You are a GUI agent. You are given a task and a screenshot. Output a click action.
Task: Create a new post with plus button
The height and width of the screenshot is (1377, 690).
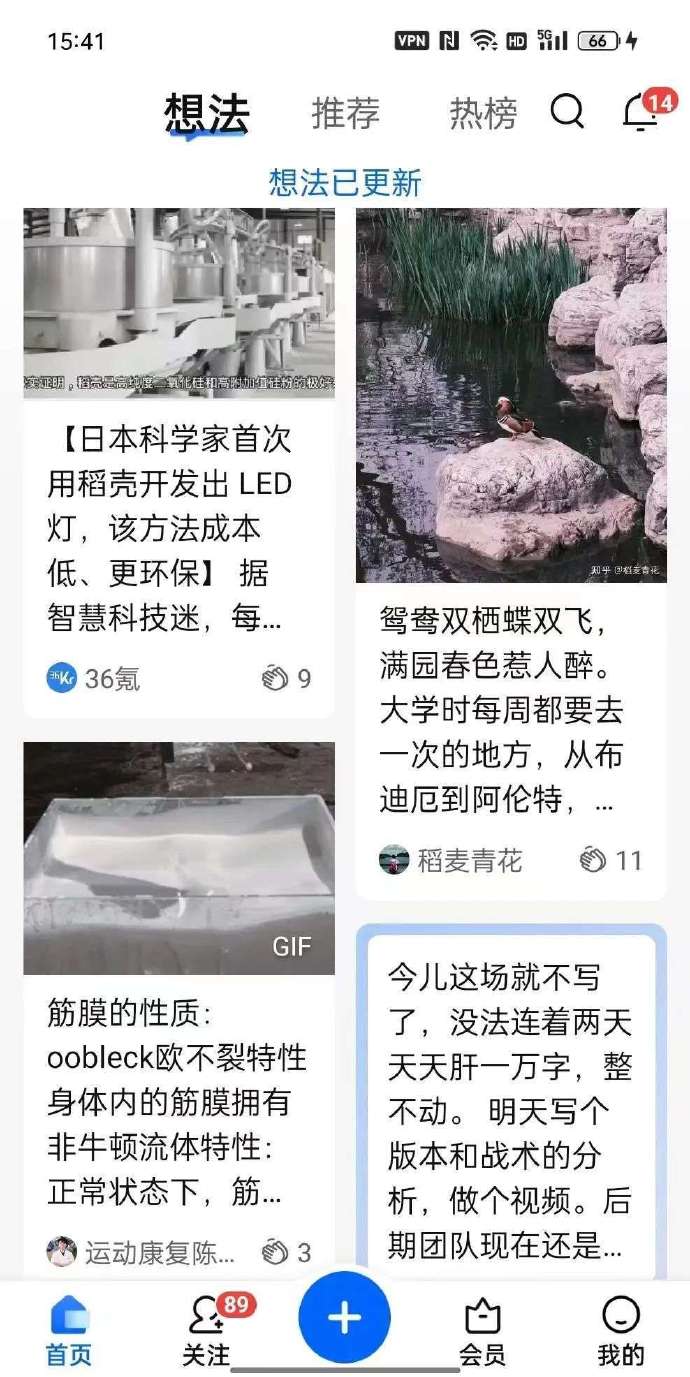tap(344, 1317)
